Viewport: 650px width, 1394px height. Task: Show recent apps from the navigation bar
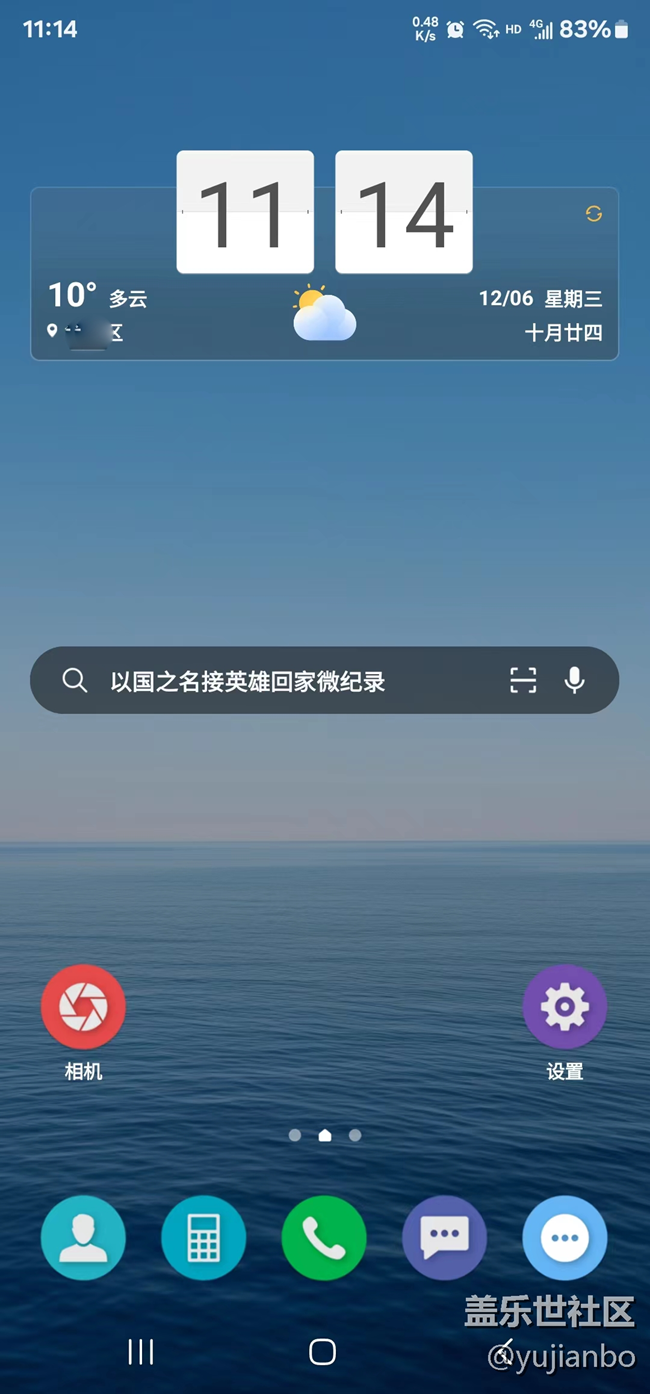tap(141, 1352)
